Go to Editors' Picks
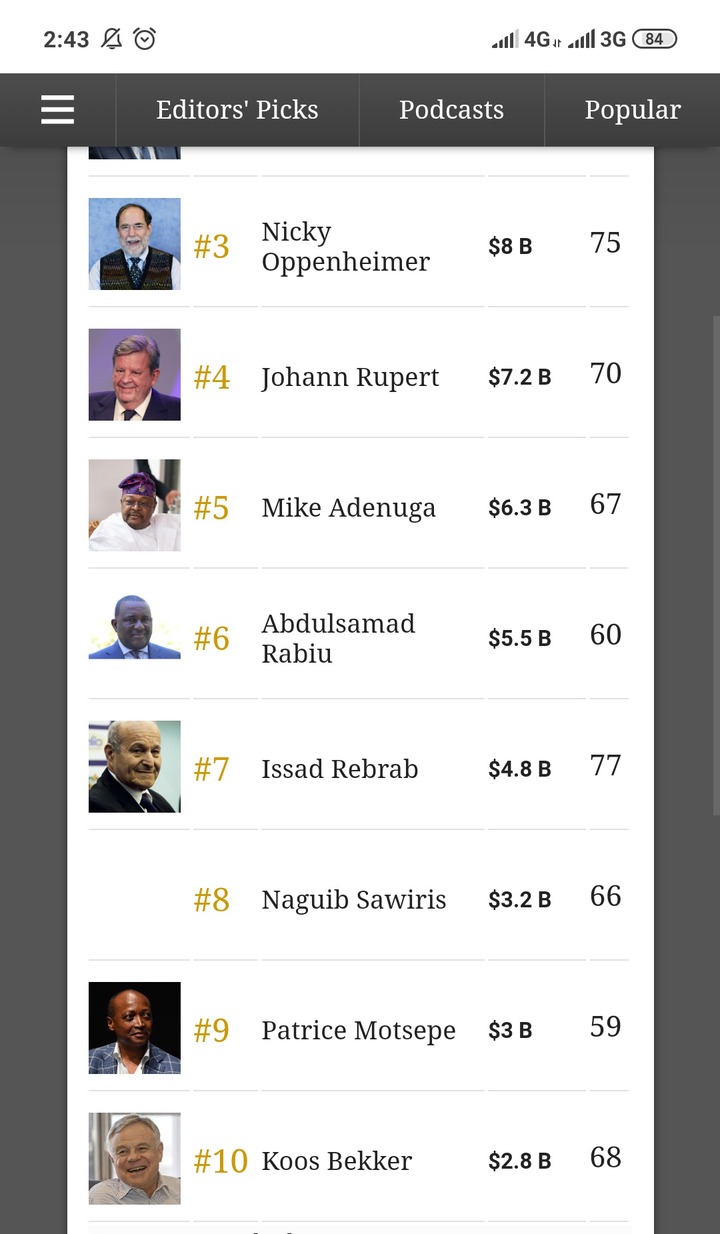Viewport: 720px width, 1234px height. (237, 110)
